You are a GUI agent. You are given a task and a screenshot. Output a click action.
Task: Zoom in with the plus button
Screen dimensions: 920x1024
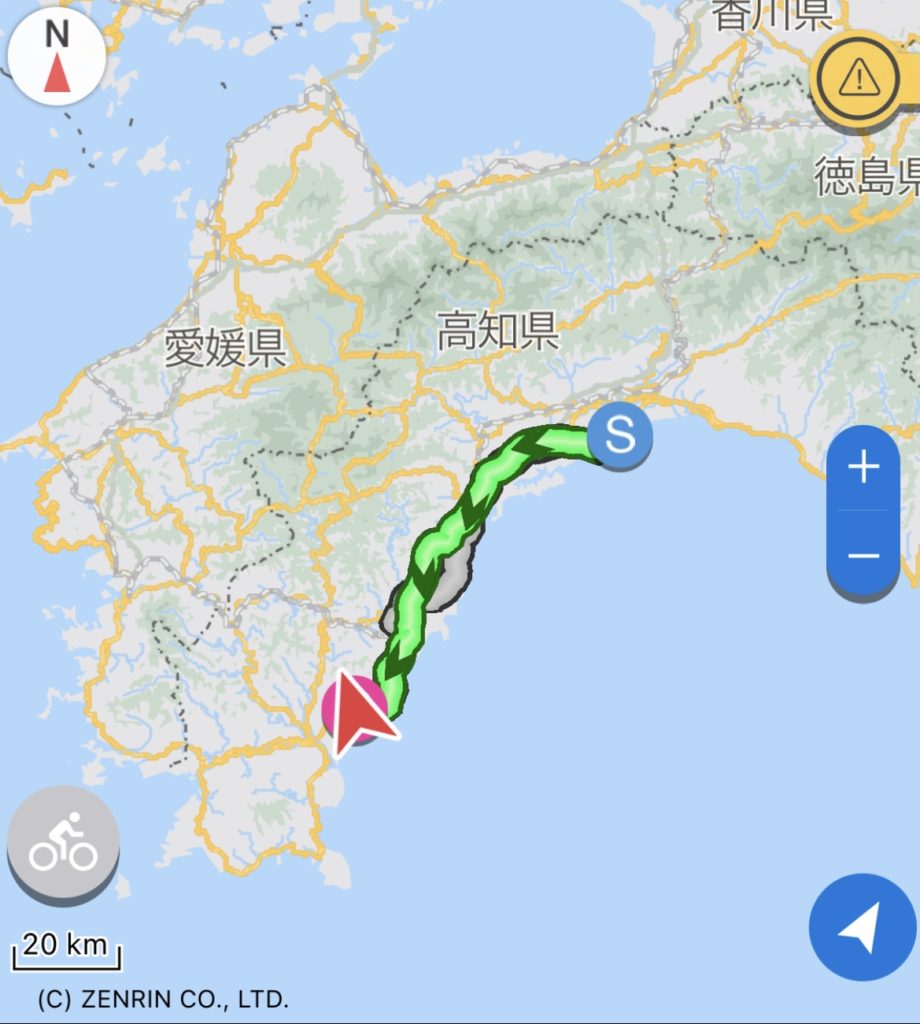[x=863, y=468]
